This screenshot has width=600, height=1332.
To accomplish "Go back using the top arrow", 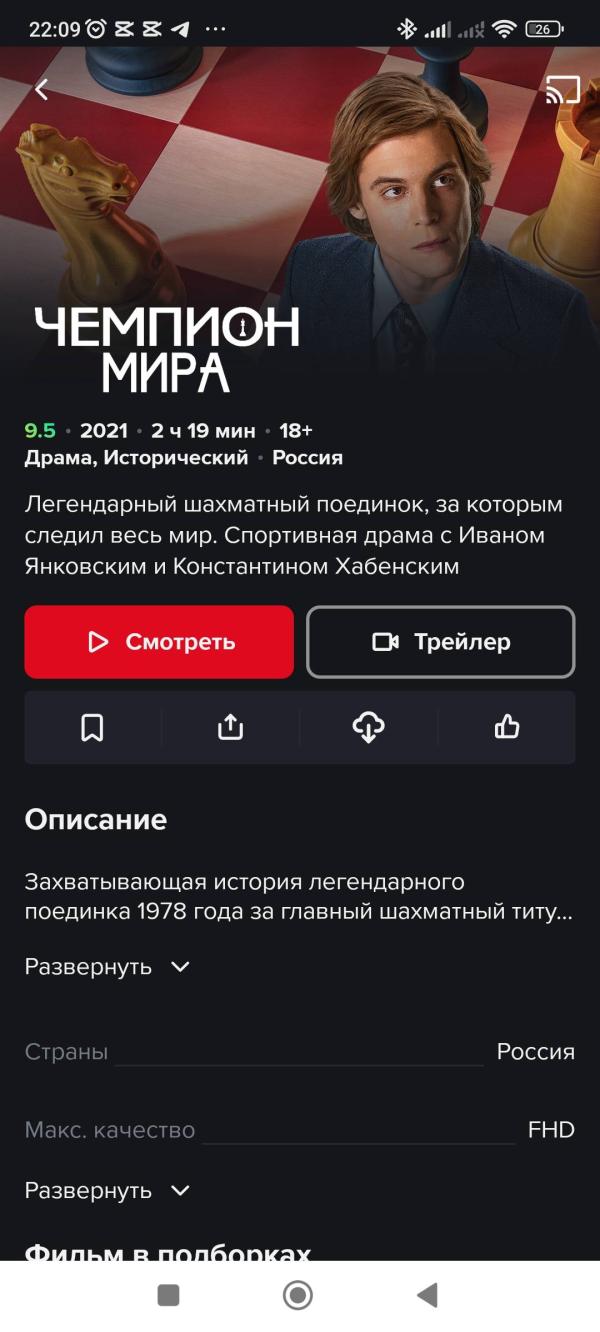I will pyautogui.click(x=41, y=89).
